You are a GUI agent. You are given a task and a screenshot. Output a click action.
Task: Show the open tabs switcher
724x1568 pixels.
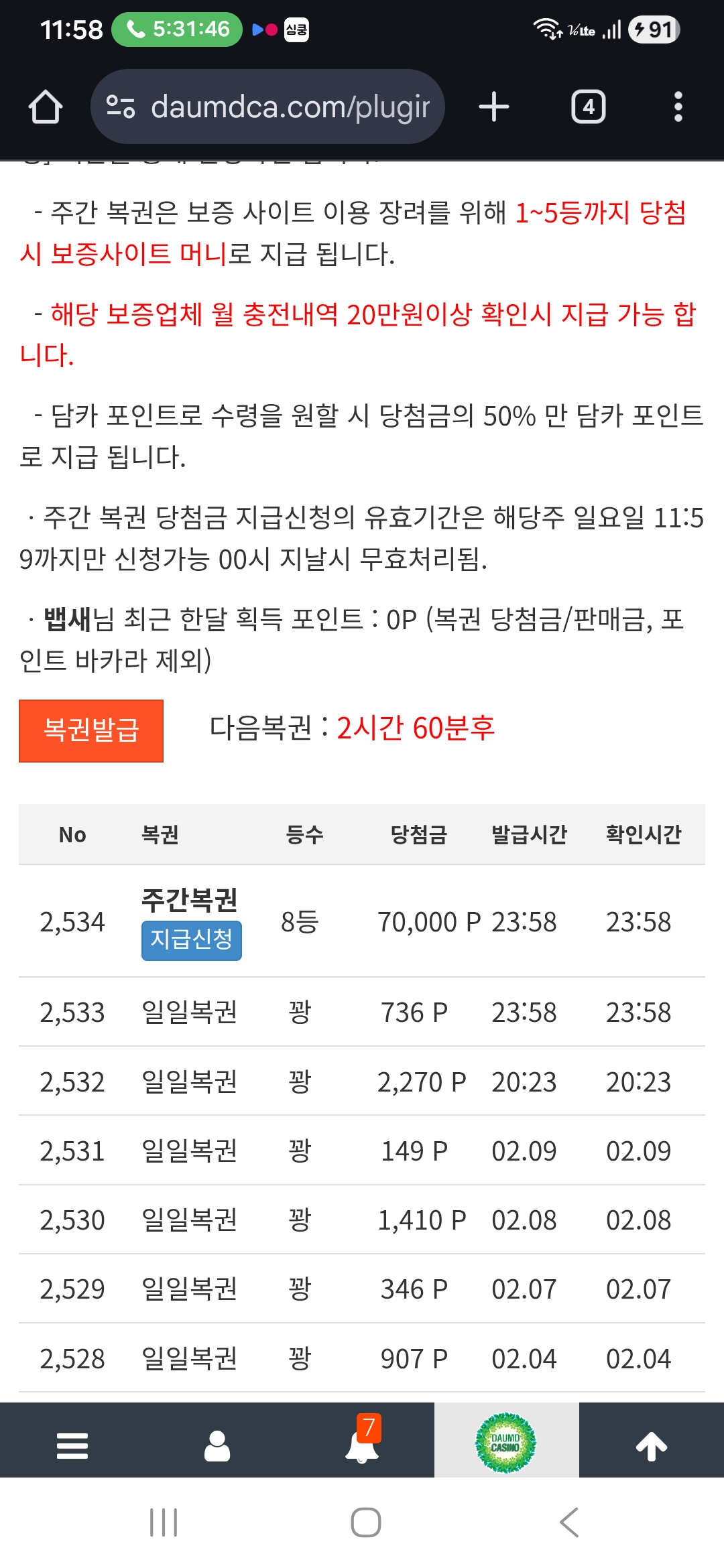pos(588,107)
